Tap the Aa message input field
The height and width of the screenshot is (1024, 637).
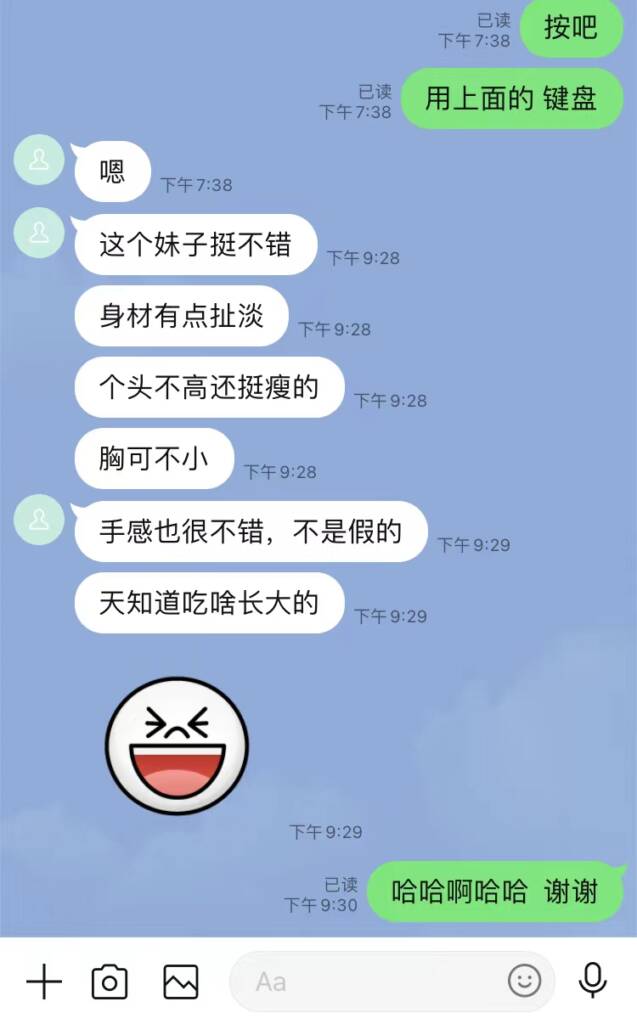click(x=370, y=981)
